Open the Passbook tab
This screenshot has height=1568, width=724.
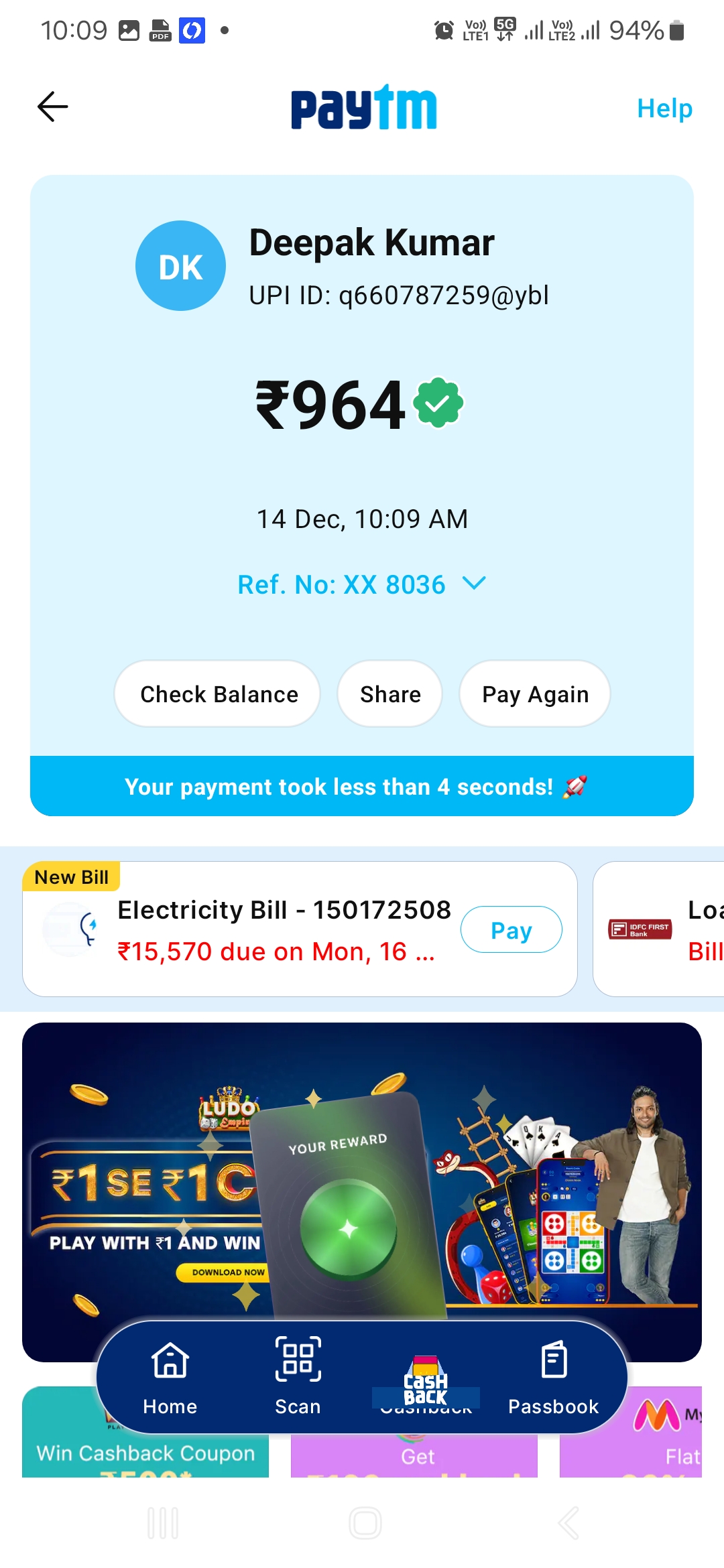coord(553,1378)
